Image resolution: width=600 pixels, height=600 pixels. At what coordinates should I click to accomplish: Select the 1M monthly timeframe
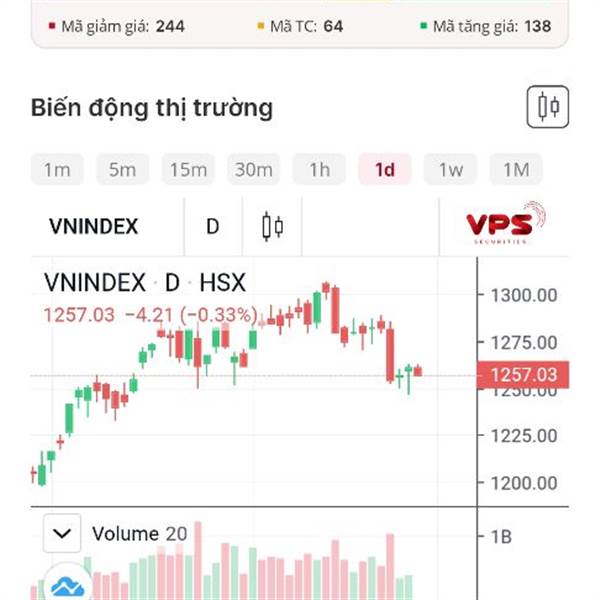tap(516, 169)
